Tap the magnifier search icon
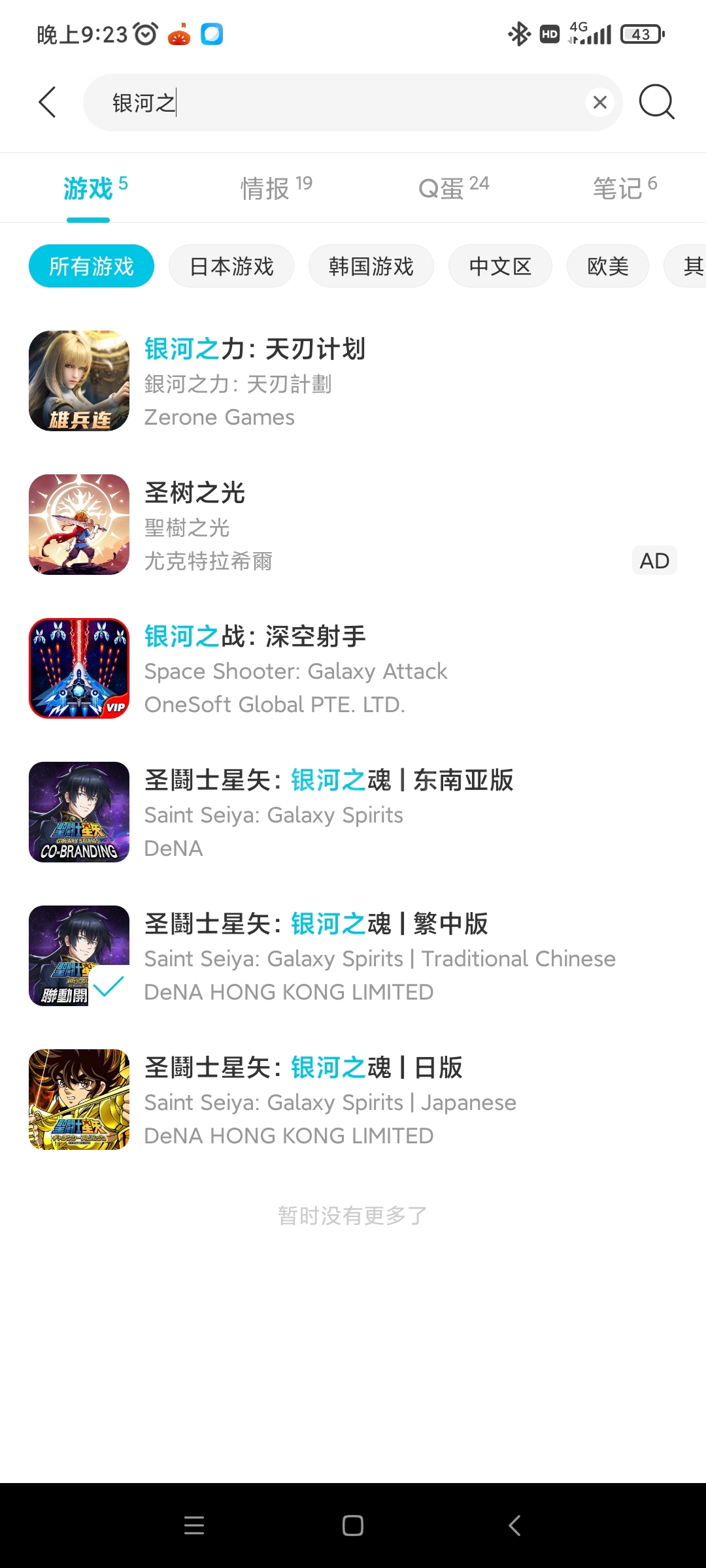This screenshot has width=706, height=1568. [656, 103]
